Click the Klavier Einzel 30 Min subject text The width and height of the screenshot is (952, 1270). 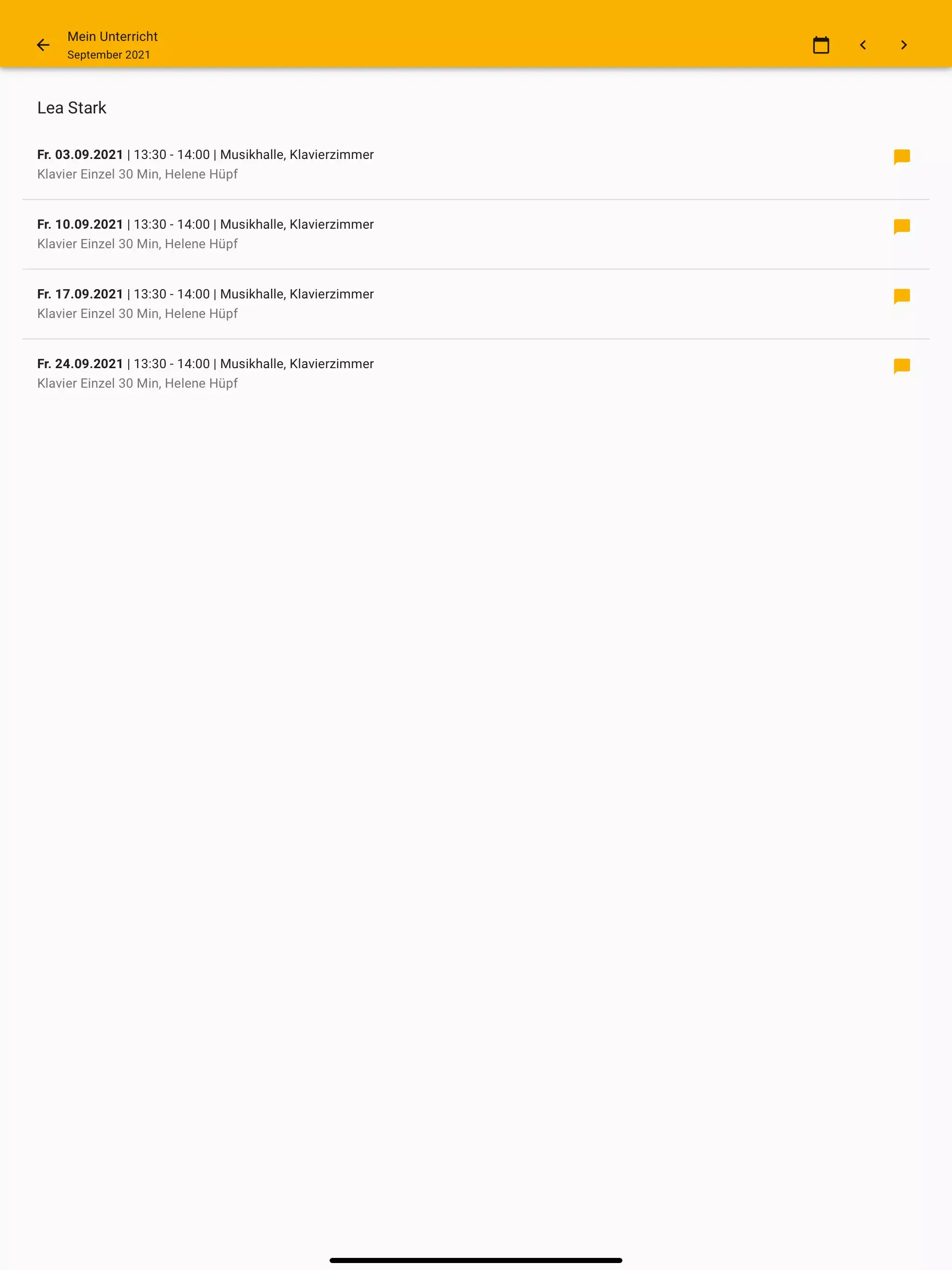coord(98,173)
